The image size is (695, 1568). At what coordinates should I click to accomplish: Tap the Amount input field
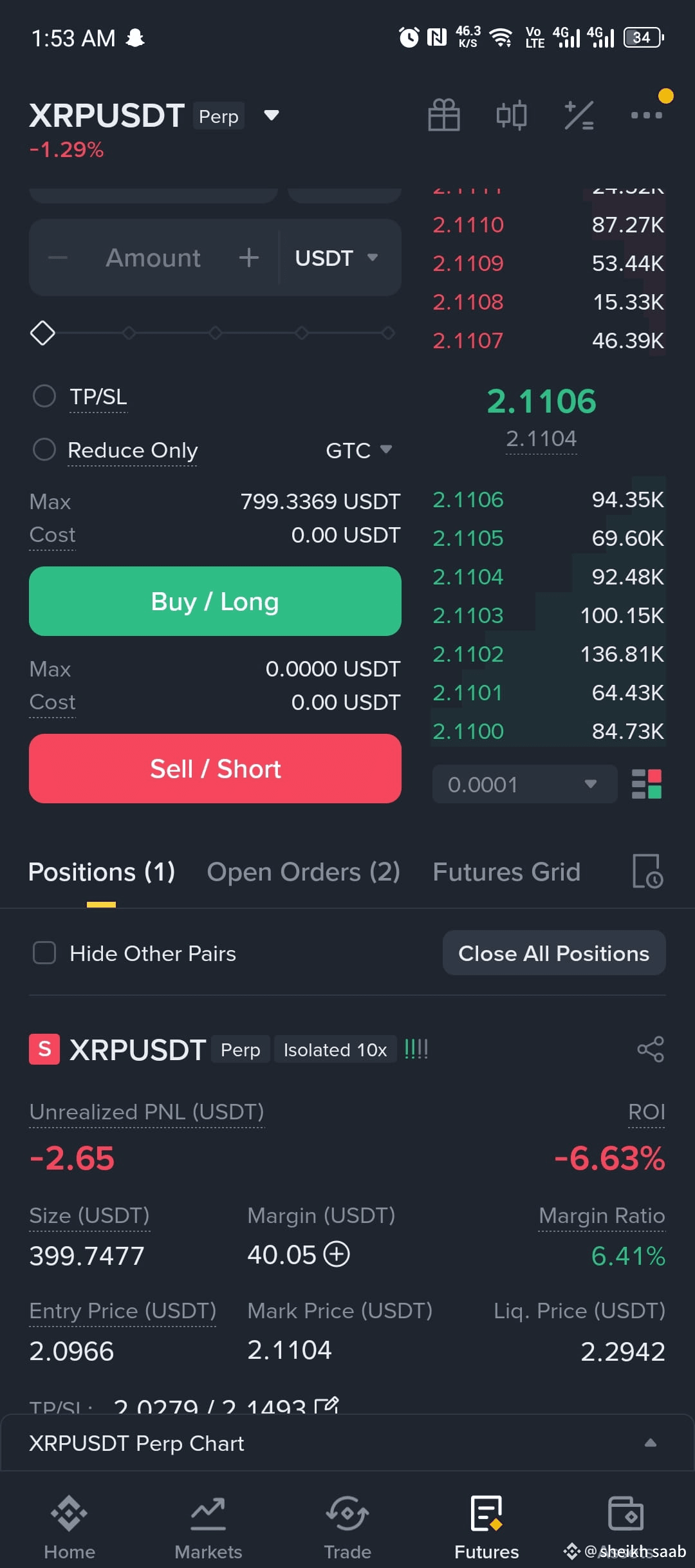tap(153, 258)
